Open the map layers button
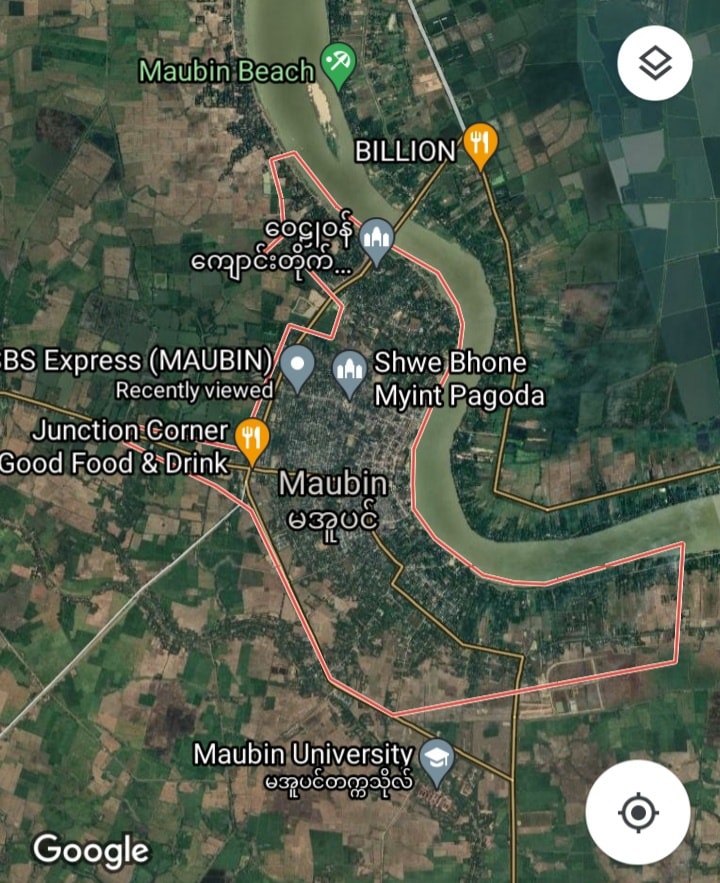The height and width of the screenshot is (883, 720). 655,63
